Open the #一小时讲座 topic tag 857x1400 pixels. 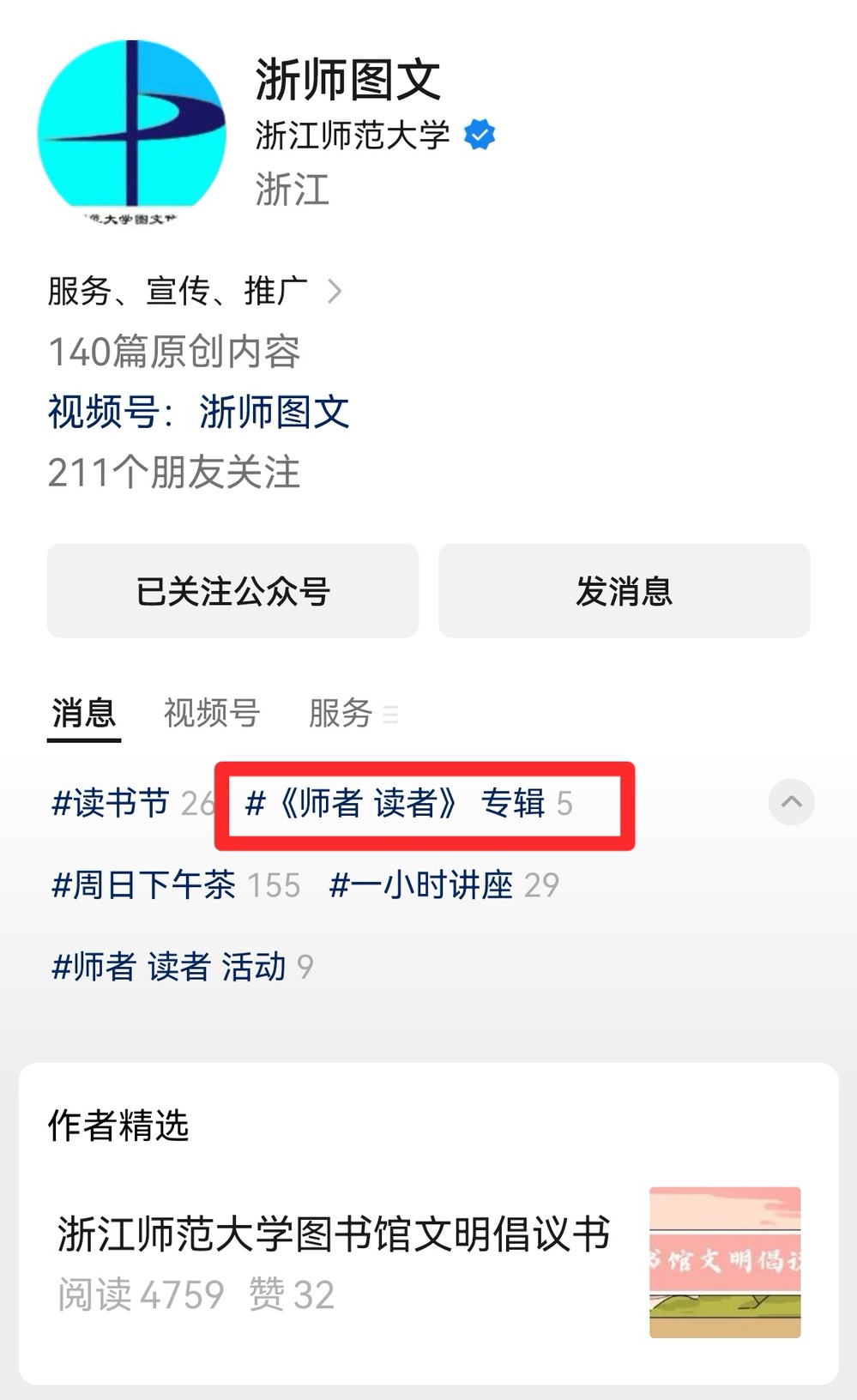click(x=444, y=884)
